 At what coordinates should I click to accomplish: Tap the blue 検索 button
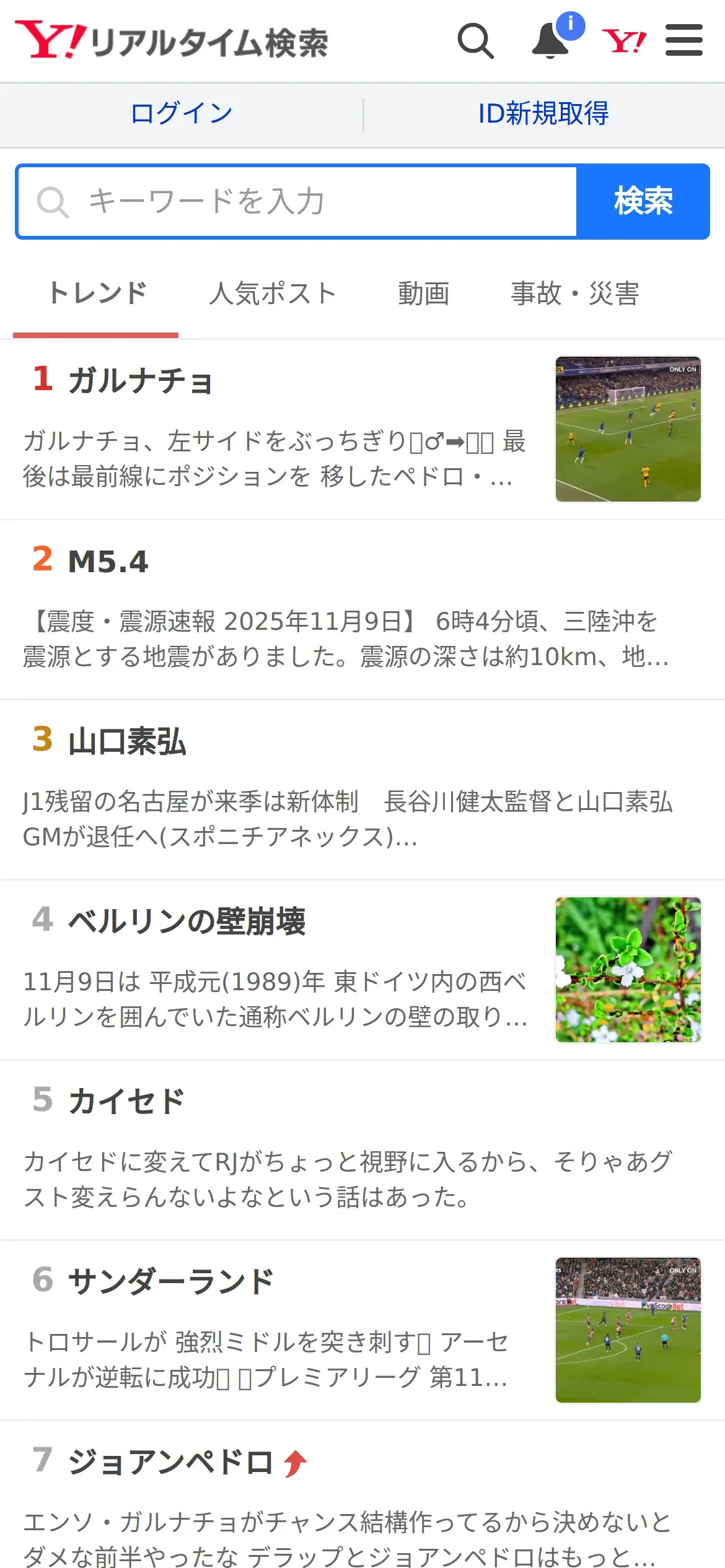[643, 201]
